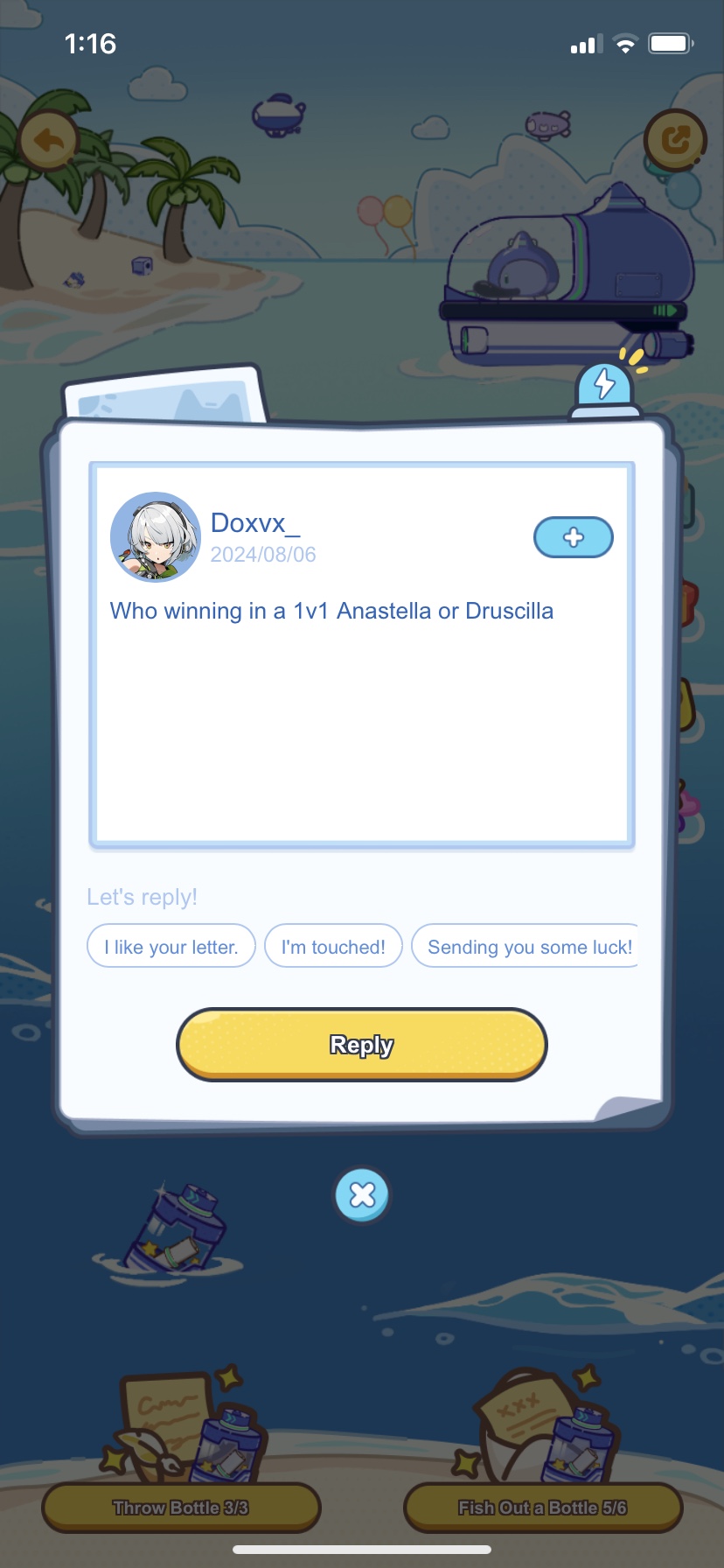
Task: Close the letter with the X button
Action: coord(362,1194)
